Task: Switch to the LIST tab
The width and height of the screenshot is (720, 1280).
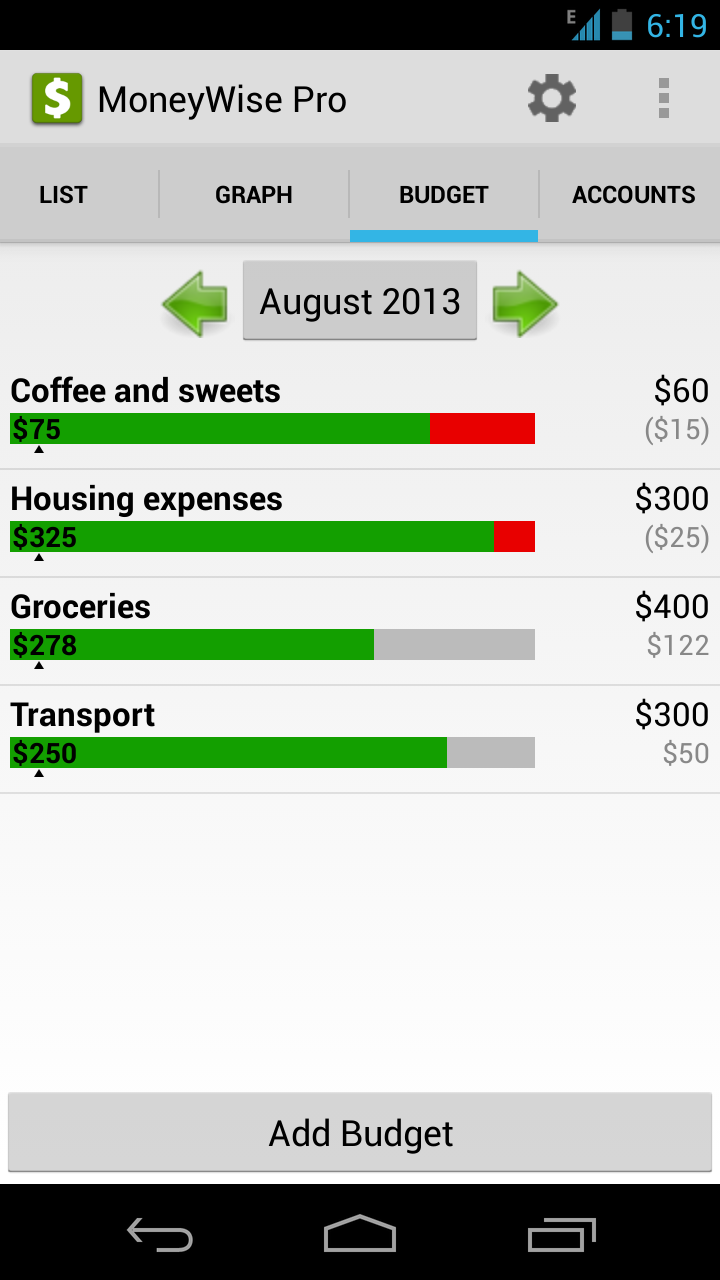Action: (63, 193)
